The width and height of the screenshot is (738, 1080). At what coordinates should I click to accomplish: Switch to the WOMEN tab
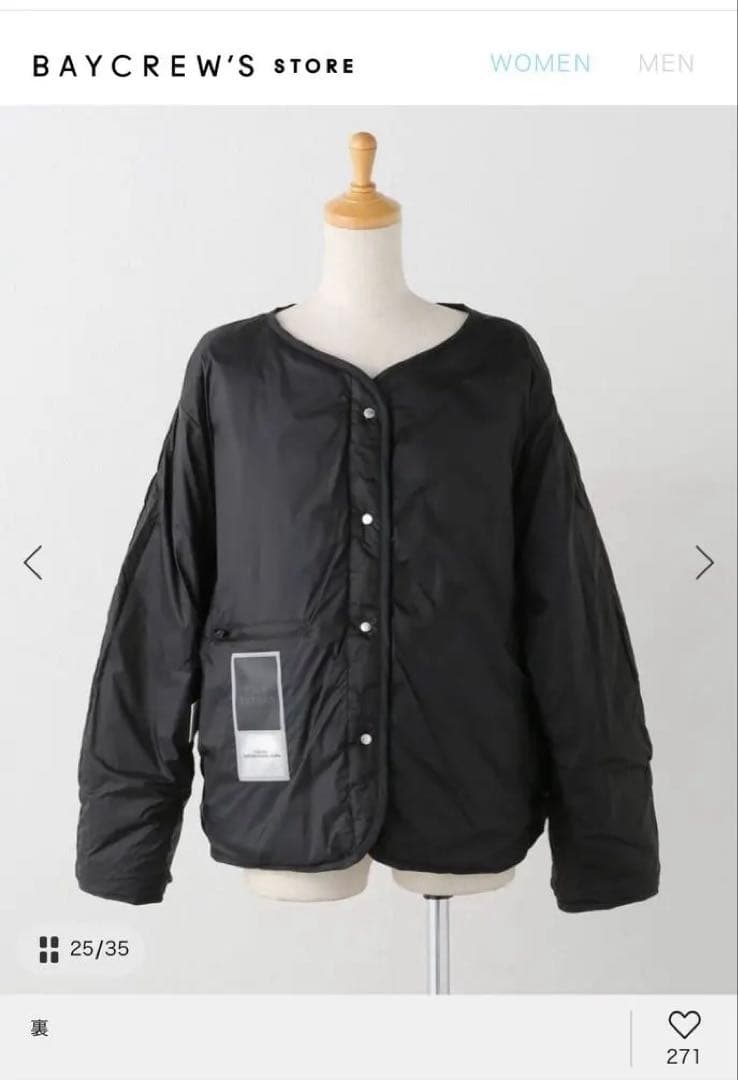[x=540, y=64]
